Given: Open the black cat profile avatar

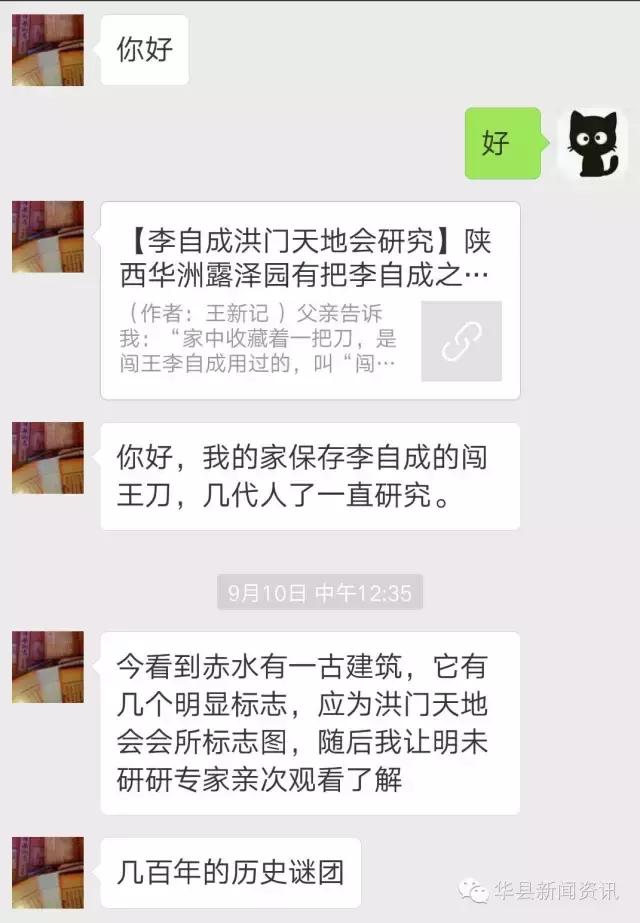Looking at the screenshot, I should coord(592,144).
